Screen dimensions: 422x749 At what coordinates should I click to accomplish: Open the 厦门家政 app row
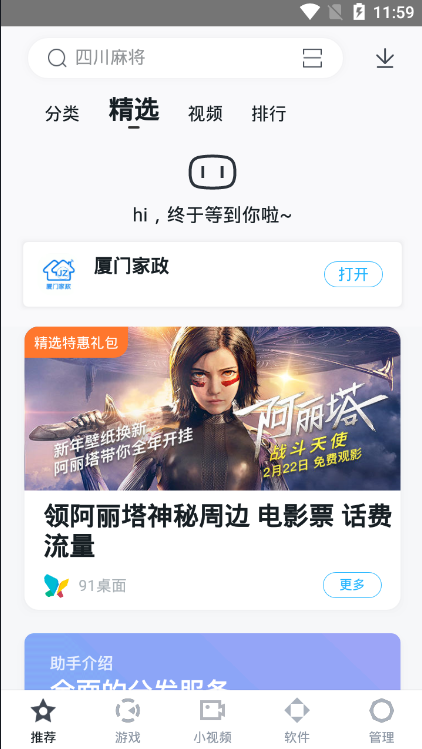[x=212, y=274]
